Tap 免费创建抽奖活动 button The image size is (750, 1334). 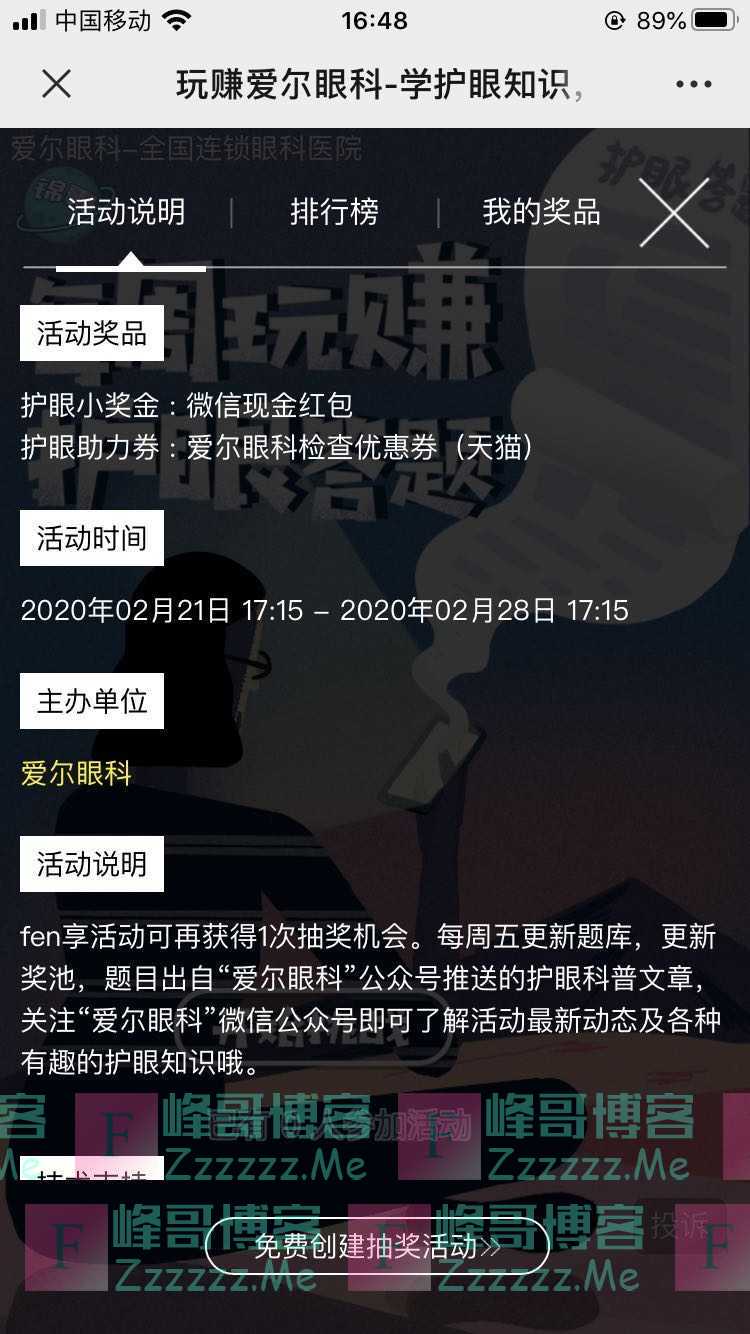coord(375,1247)
